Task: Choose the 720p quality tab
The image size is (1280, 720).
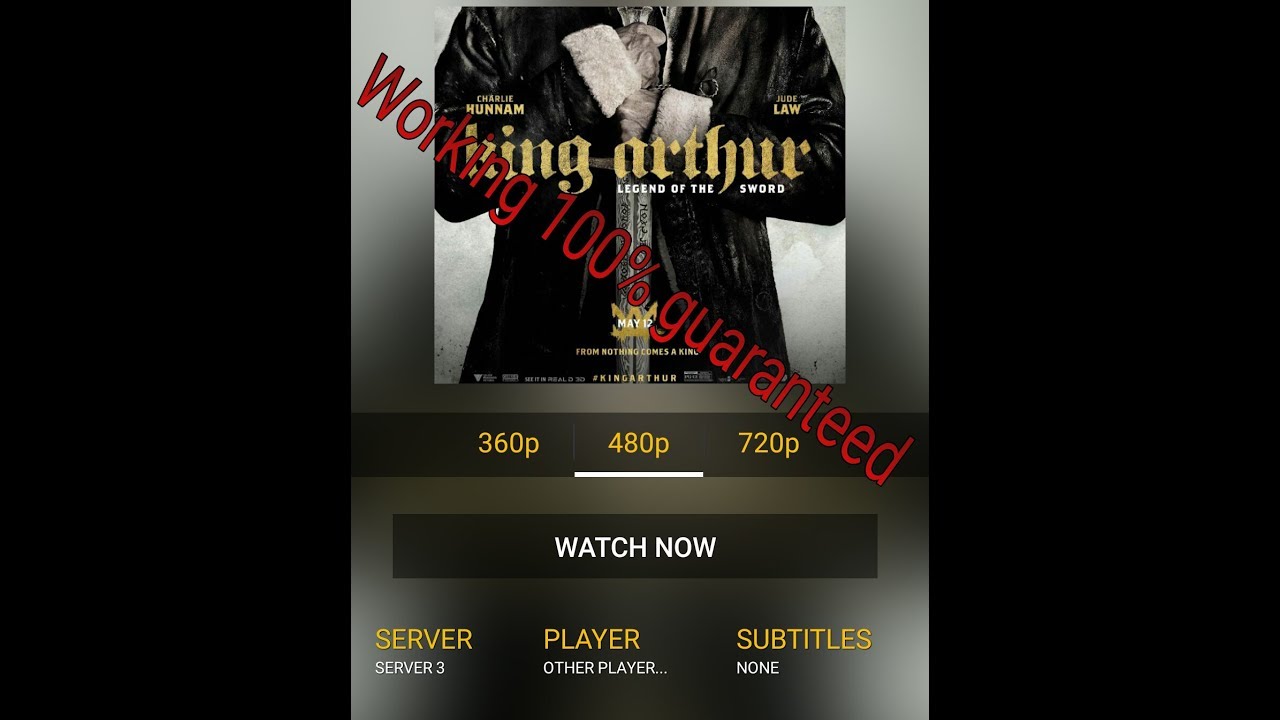Action: [768, 444]
